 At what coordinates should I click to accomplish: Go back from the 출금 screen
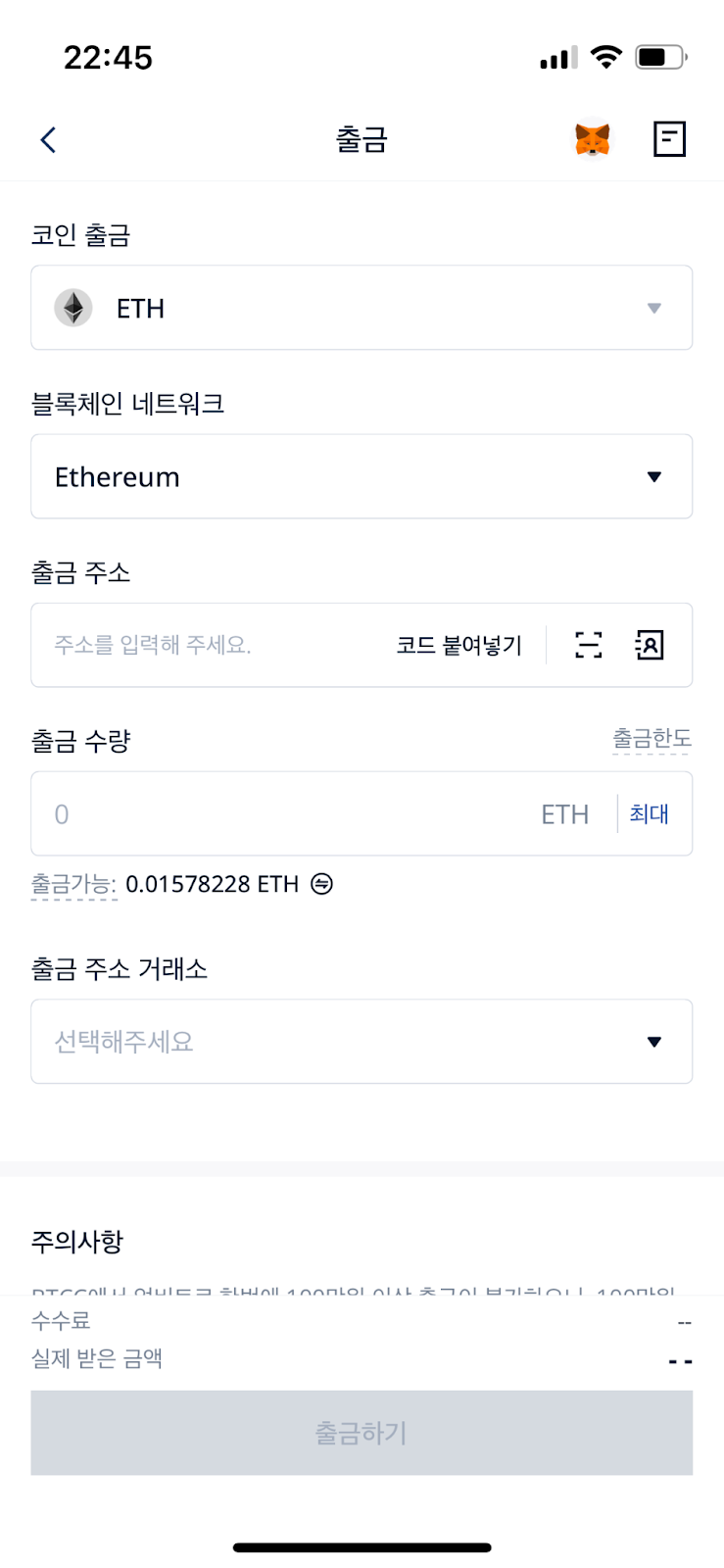48,139
